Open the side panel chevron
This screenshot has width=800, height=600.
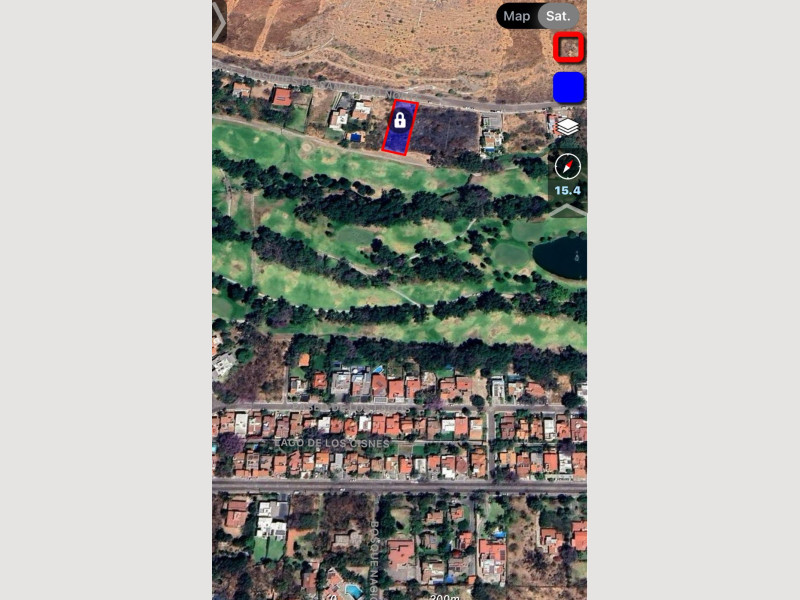click(219, 22)
